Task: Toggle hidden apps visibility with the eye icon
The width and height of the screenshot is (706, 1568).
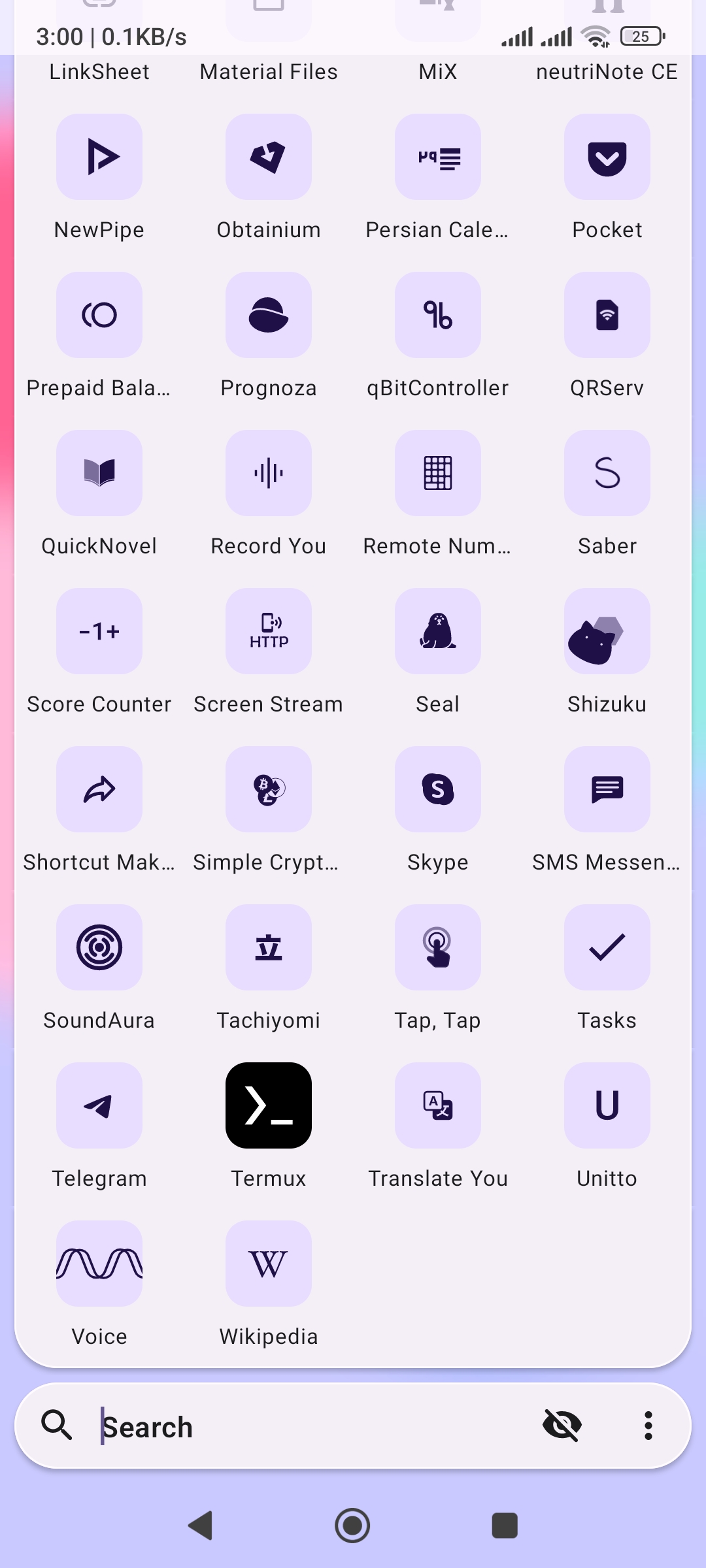Action: (561, 1426)
